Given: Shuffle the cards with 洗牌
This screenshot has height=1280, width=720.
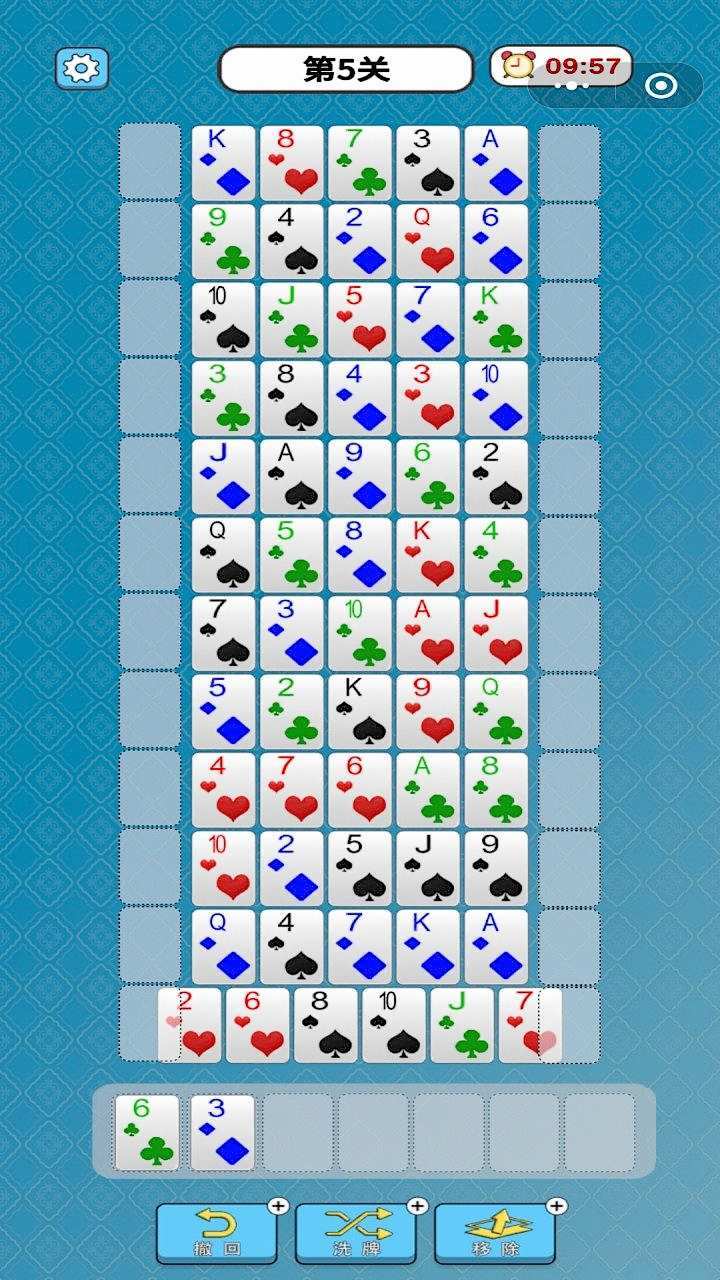Looking at the screenshot, I should pos(356,1232).
